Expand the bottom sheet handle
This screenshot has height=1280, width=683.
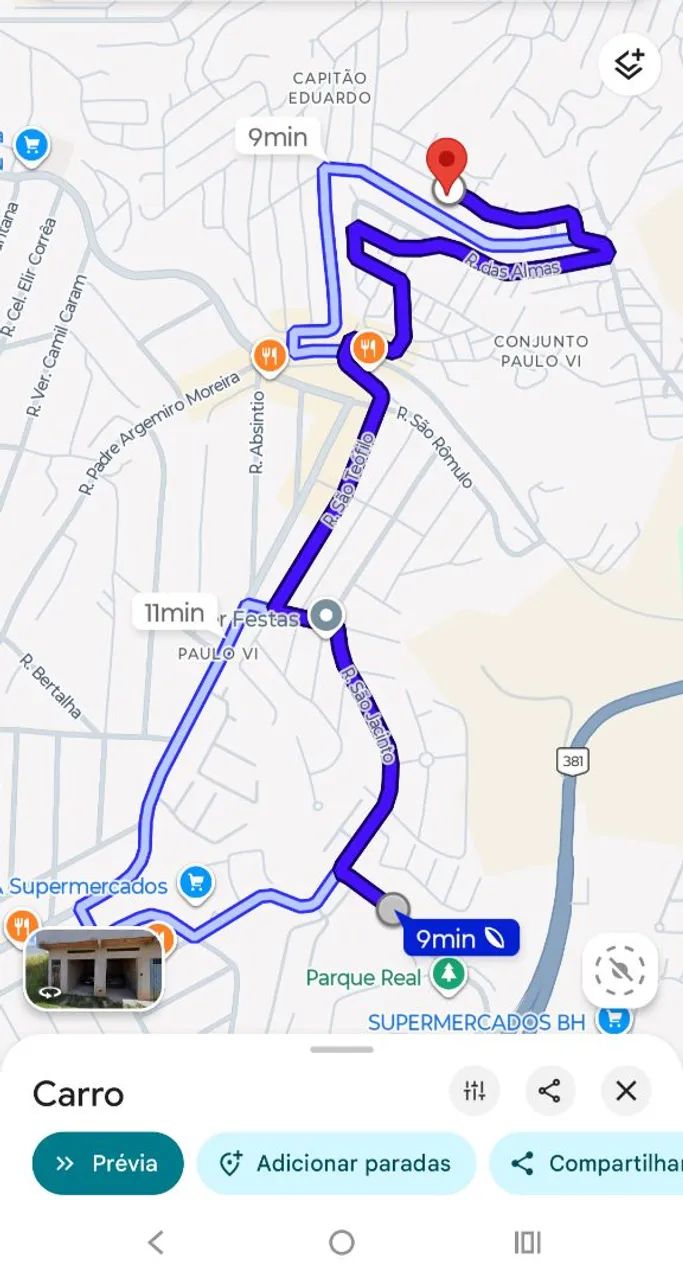tap(341, 1050)
